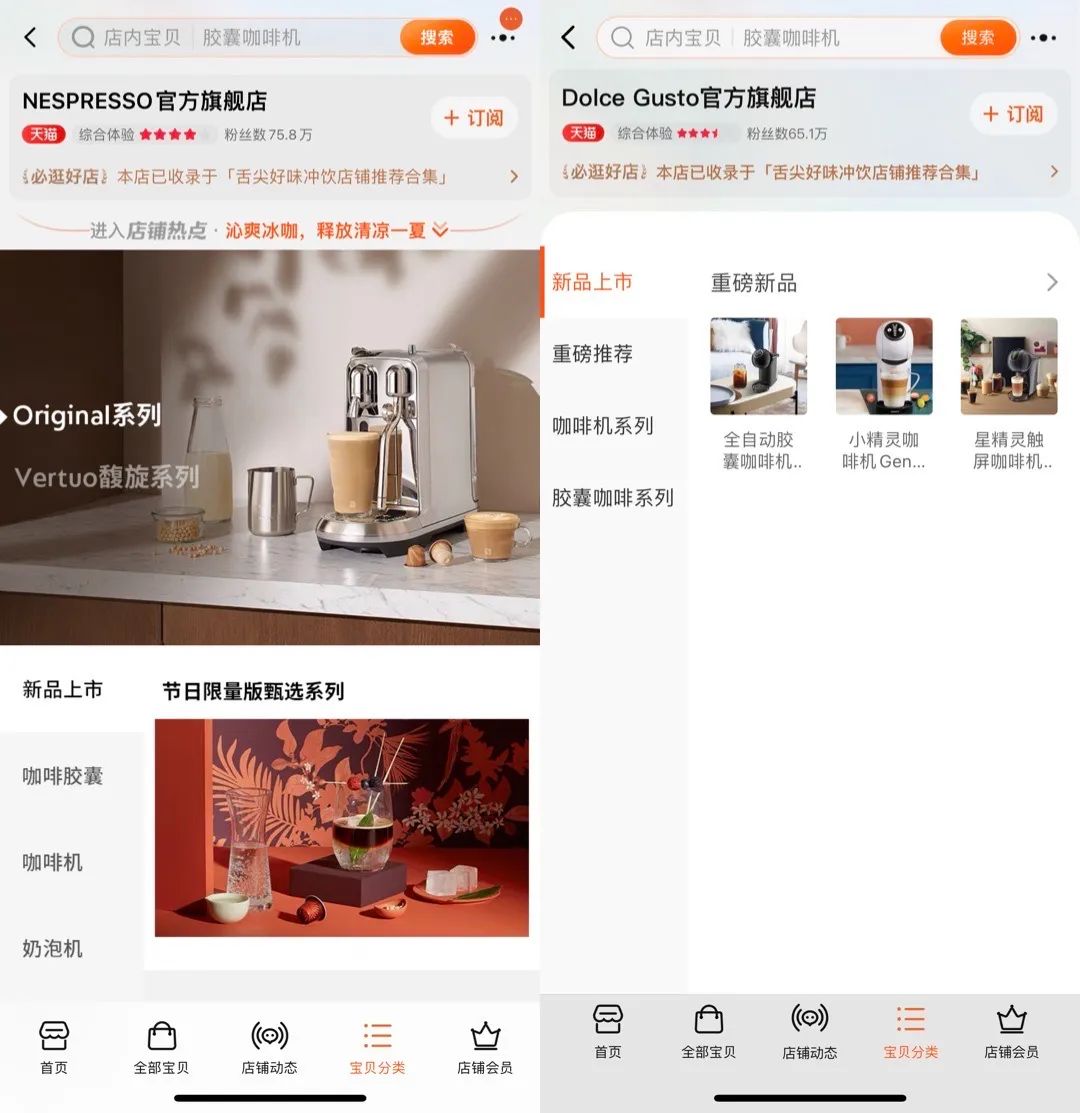Screen dimensions: 1080x1113
Task: Tap 搜索 button in the Dolce Gusto store
Action: click(x=977, y=38)
